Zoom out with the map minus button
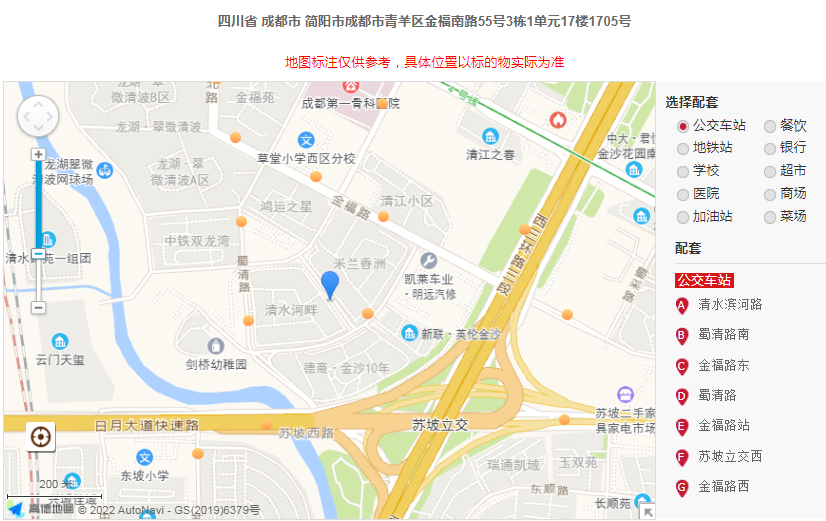The height and width of the screenshot is (521, 826). (x=38, y=307)
